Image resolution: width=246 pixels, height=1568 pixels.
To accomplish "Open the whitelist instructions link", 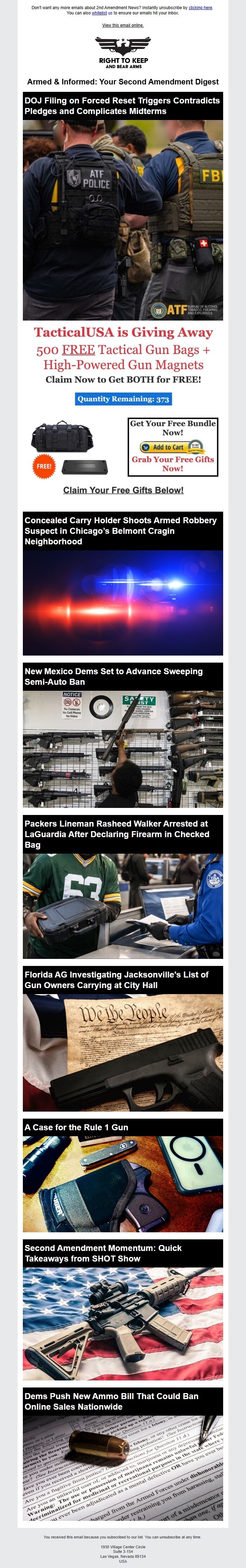I will [x=99, y=13].
